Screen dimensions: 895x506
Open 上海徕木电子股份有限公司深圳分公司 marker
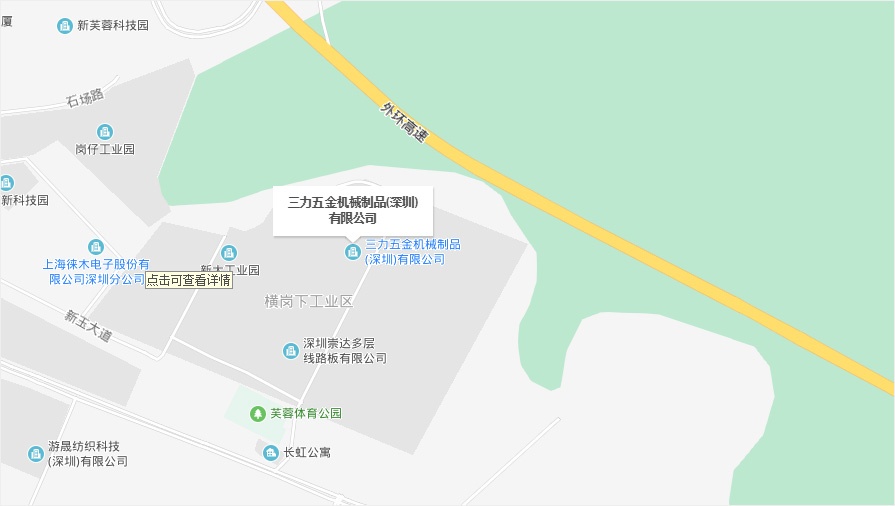pyautogui.click(x=96, y=247)
